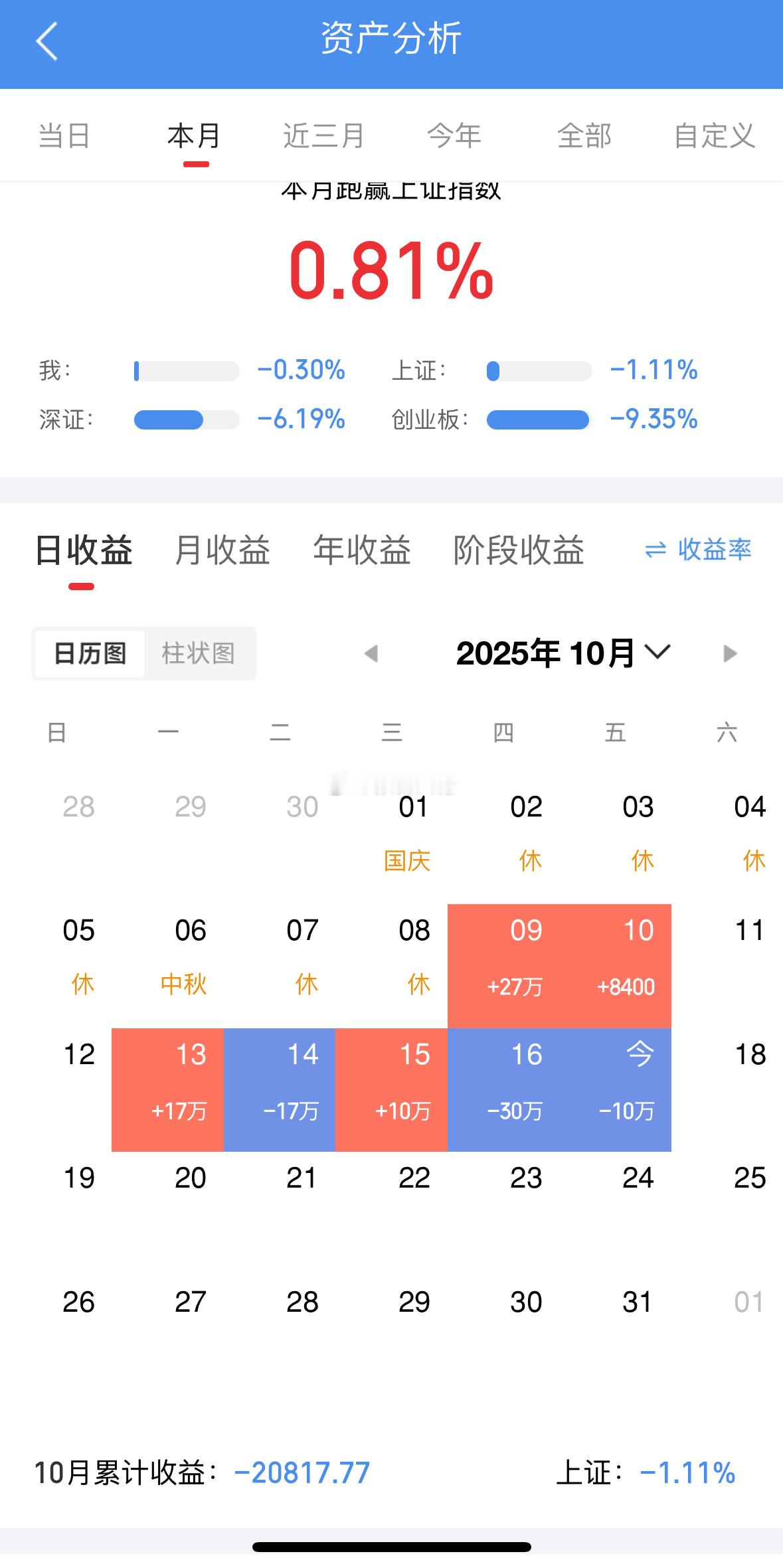This screenshot has height=1568, width=783.
Task: Open the 年收益 tab
Action: (x=362, y=550)
